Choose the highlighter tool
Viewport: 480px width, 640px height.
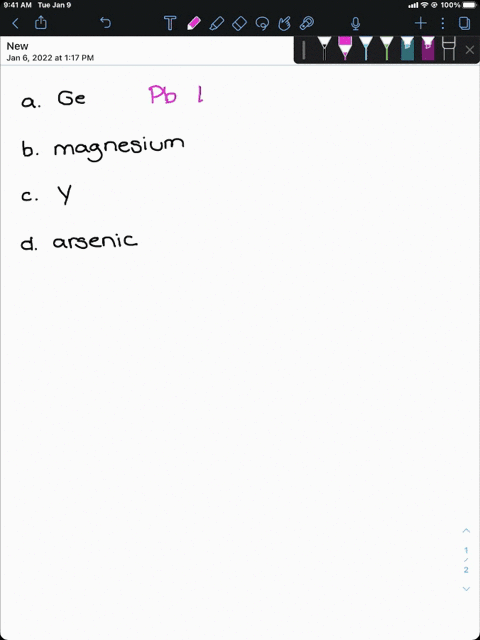(x=216, y=23)
